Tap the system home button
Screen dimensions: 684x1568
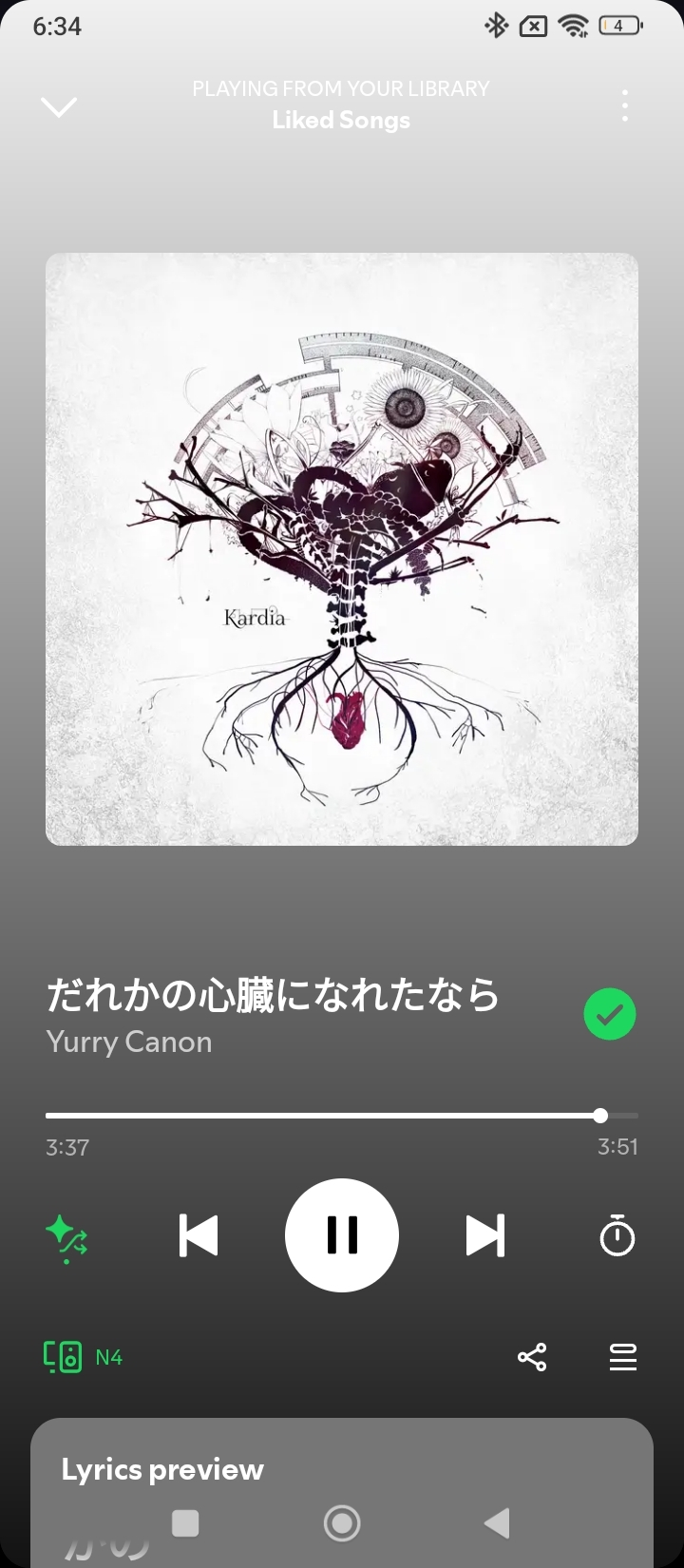342,1523
